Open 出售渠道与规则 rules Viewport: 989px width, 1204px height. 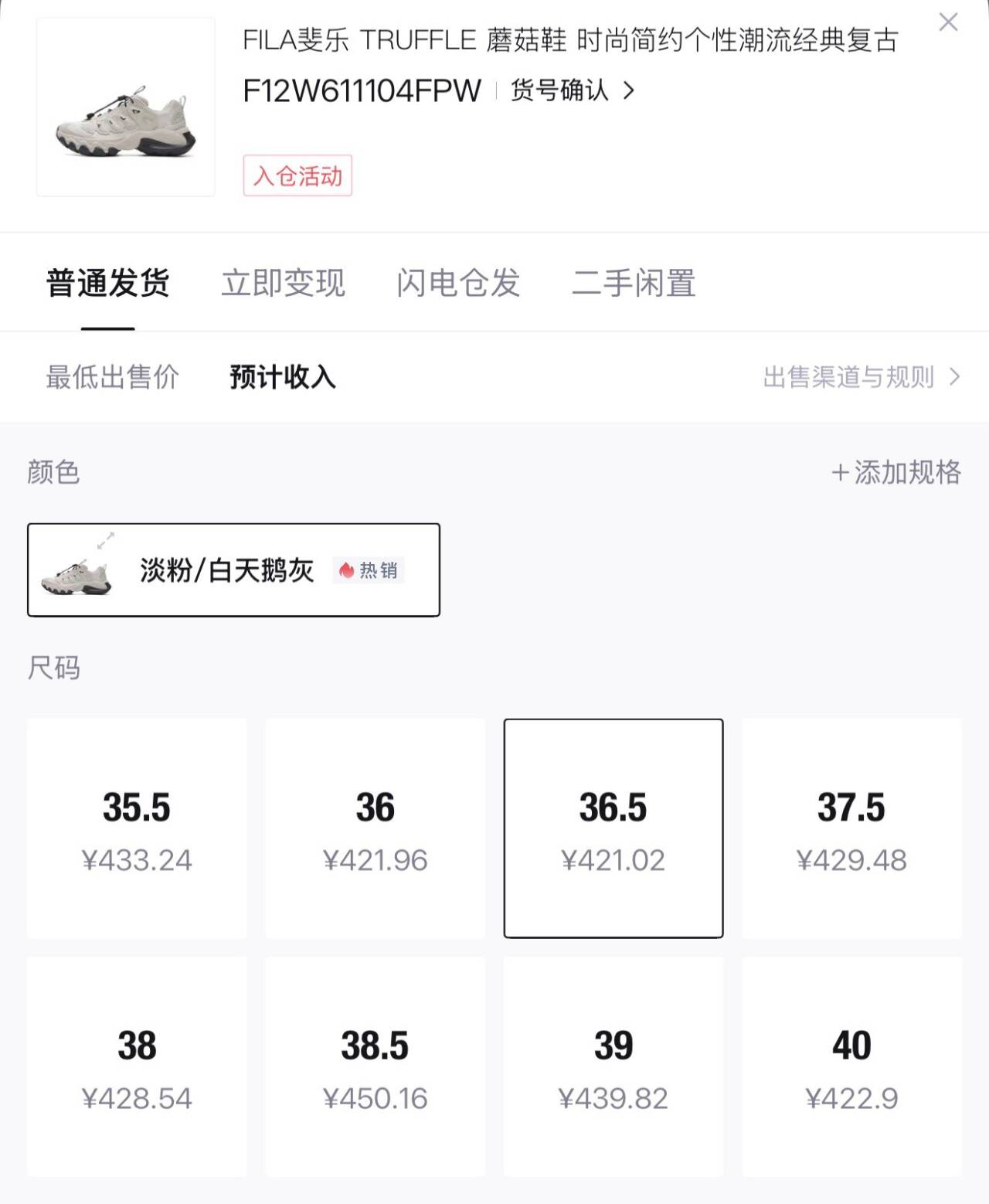coord(861,377)
